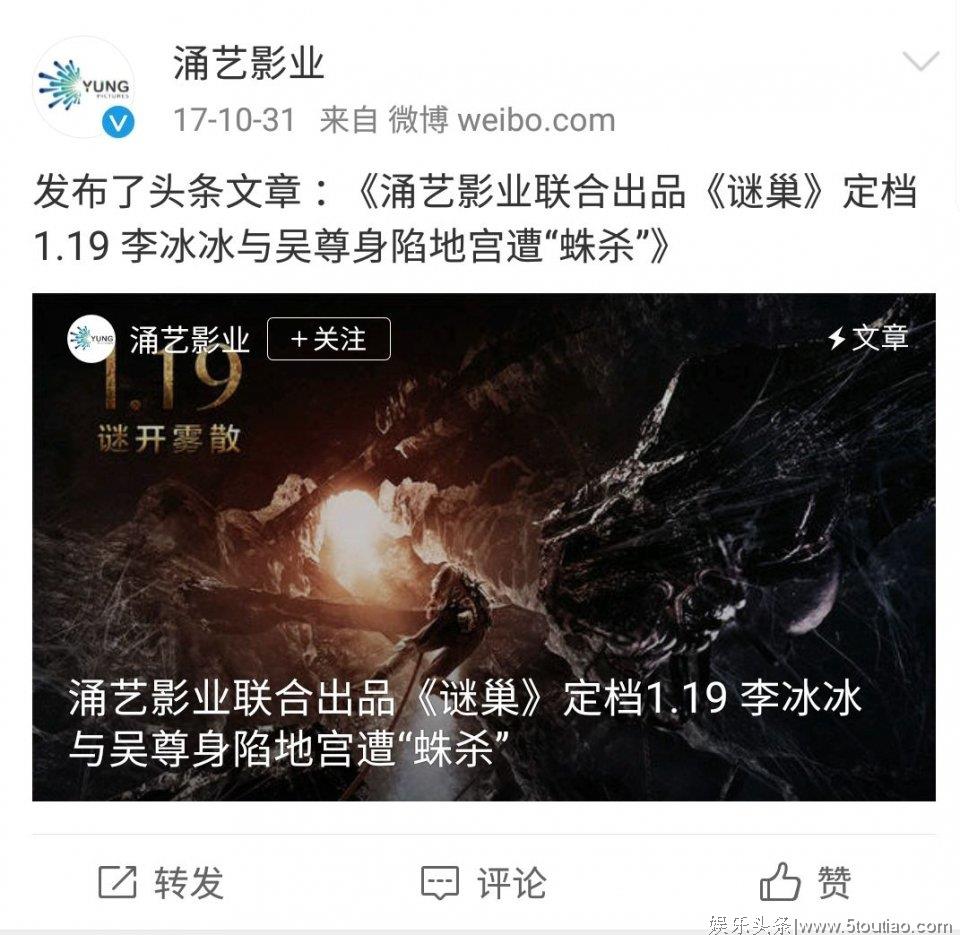Open the 谜巢 headline article card

483,546
